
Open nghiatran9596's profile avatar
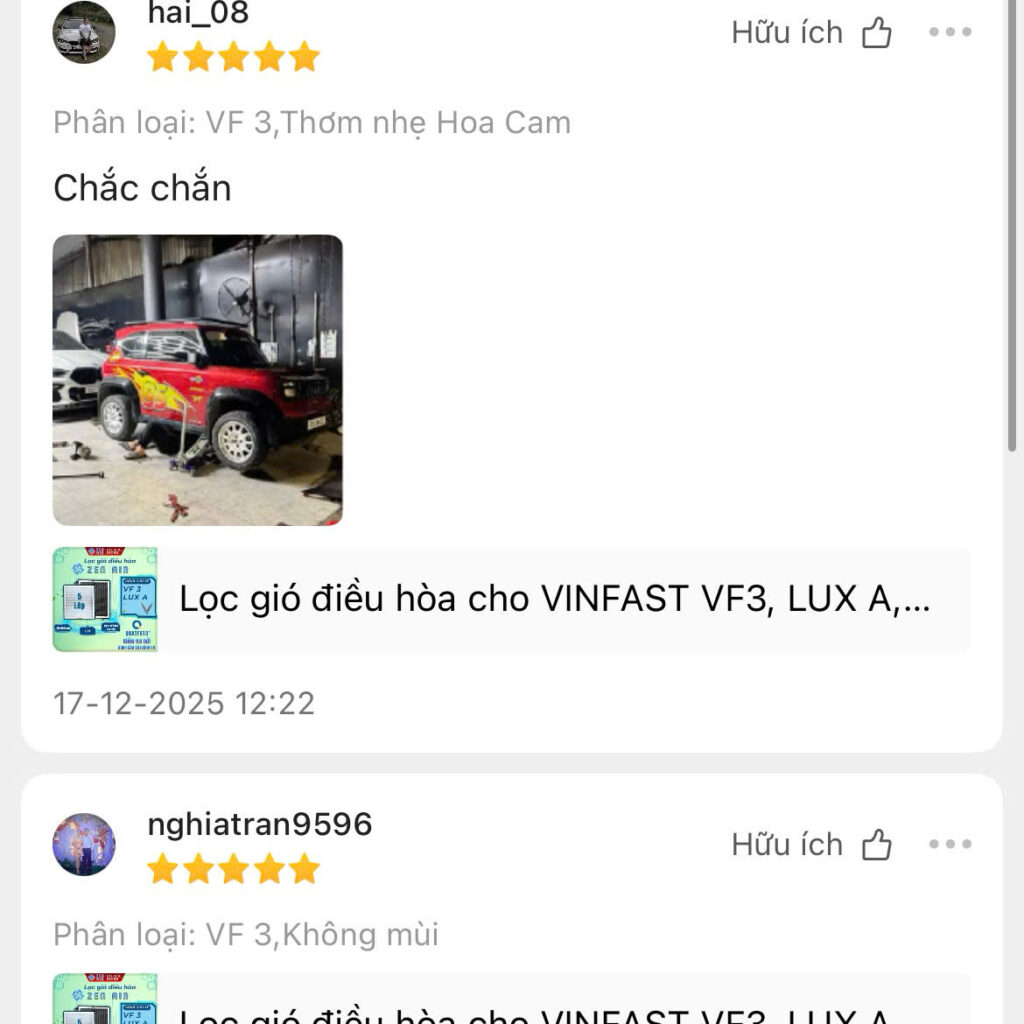coord(84,845)
